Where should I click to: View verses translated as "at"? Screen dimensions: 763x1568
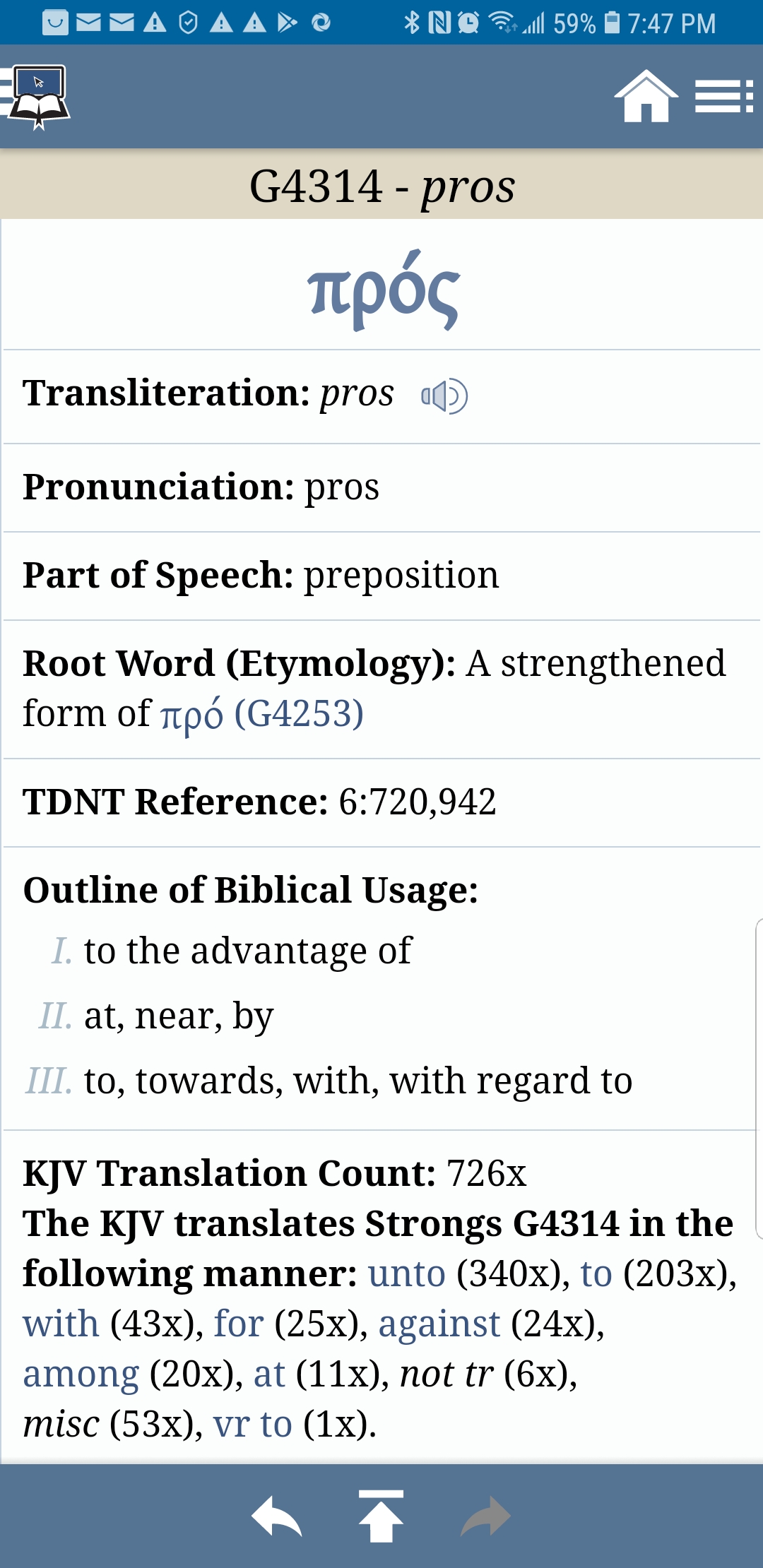pos(269,1374)
